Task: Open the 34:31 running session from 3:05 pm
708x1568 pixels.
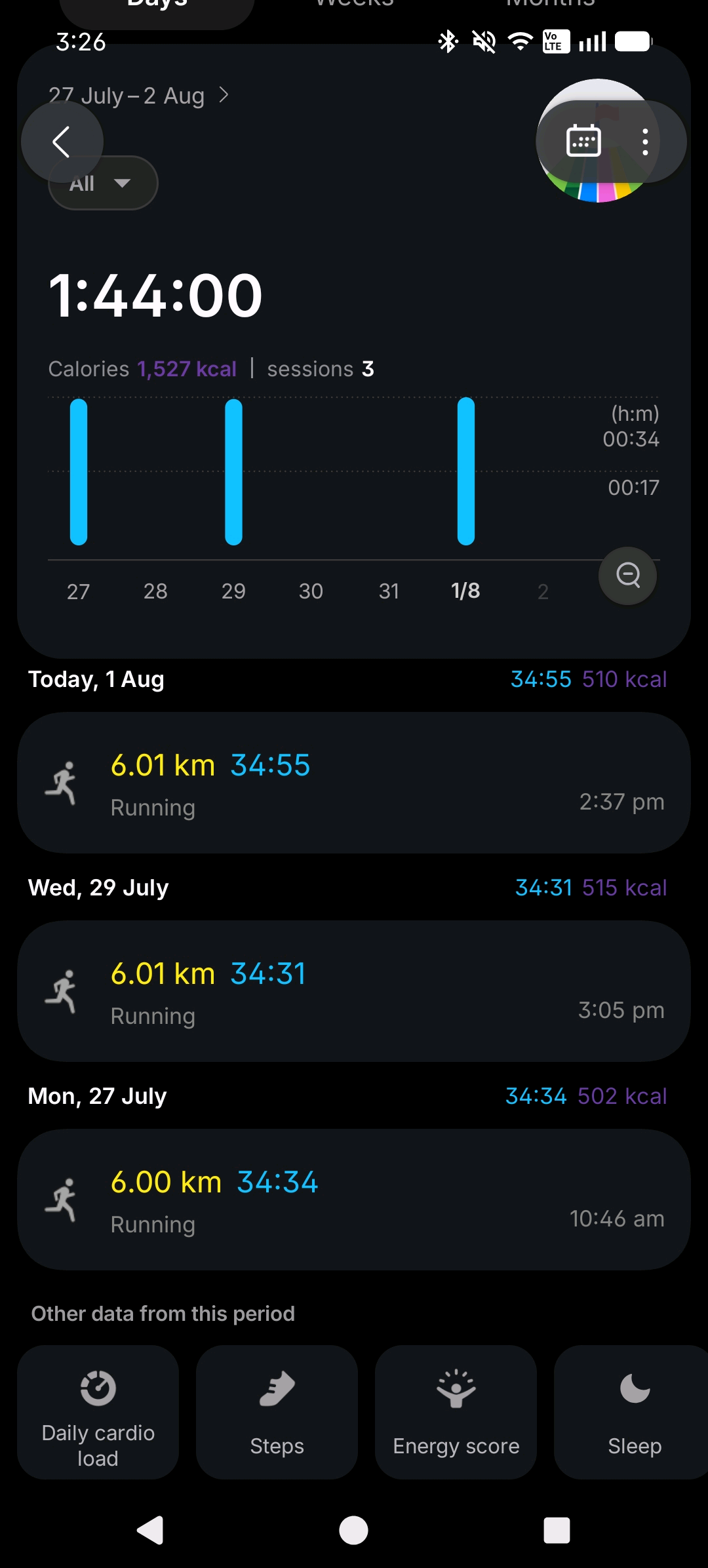Action: pyautogui.click(x=354, y=991)
